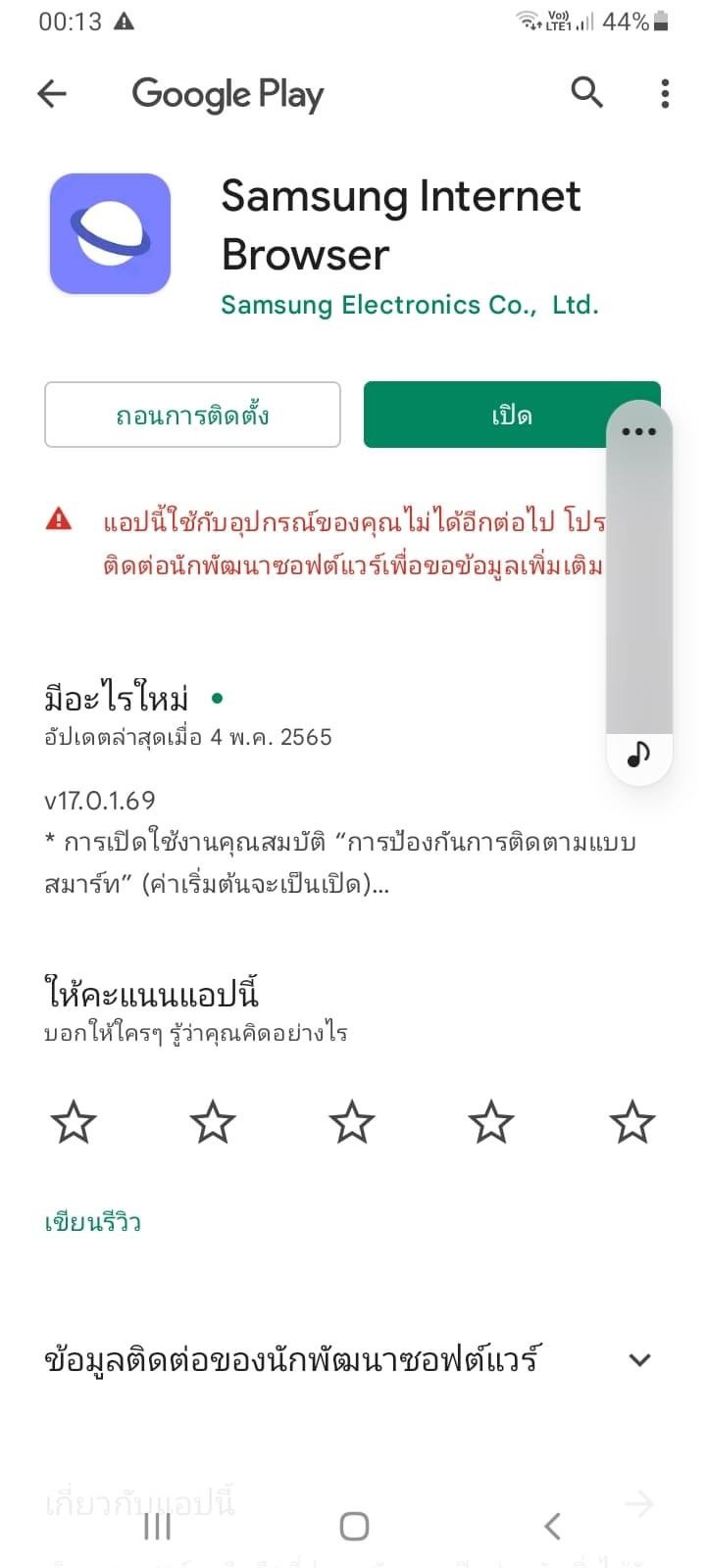Open Samsung Electronics Co., Ltd. developer page
This screenshot has width=706, height=1568.
click(x=409, y=305)
